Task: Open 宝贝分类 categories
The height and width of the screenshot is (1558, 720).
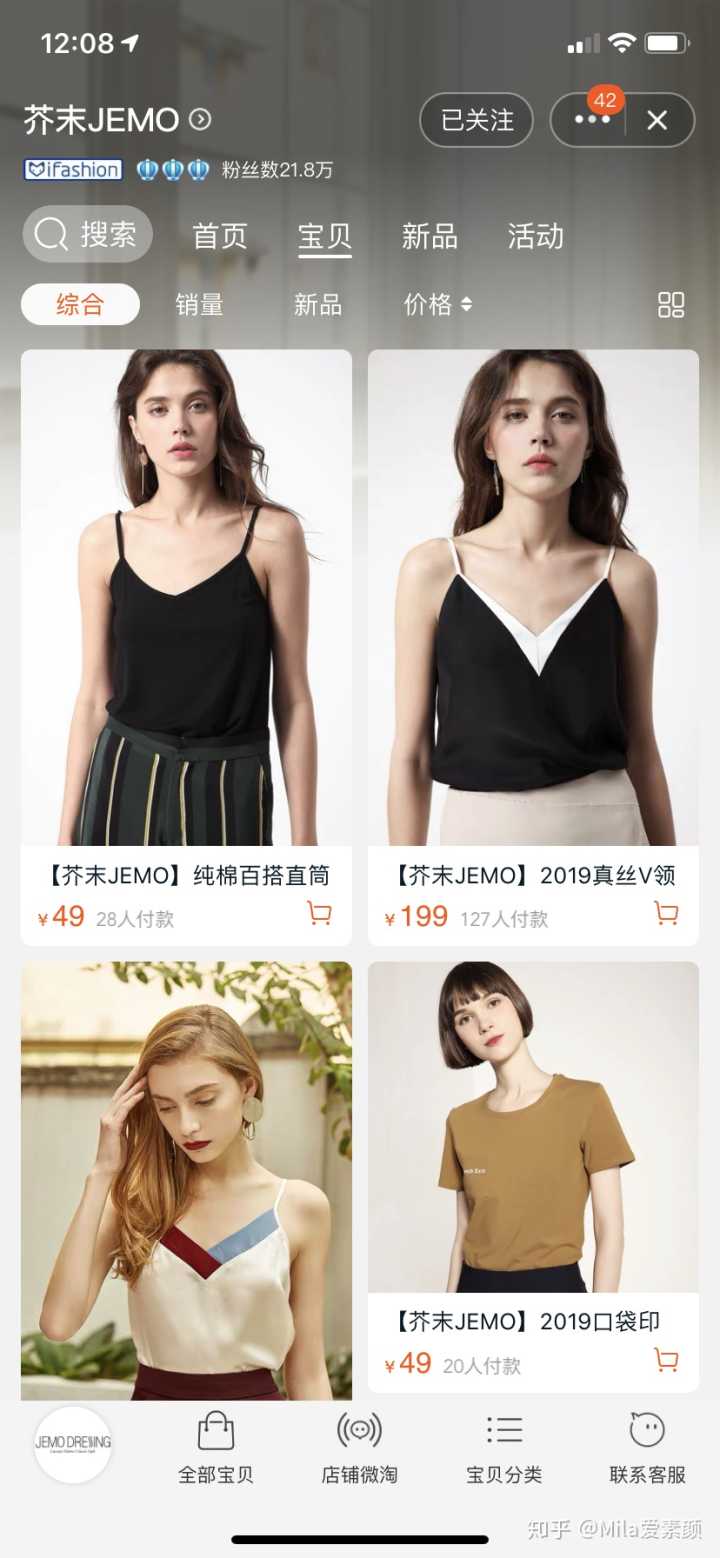Action: click(x=504, y=1446)
